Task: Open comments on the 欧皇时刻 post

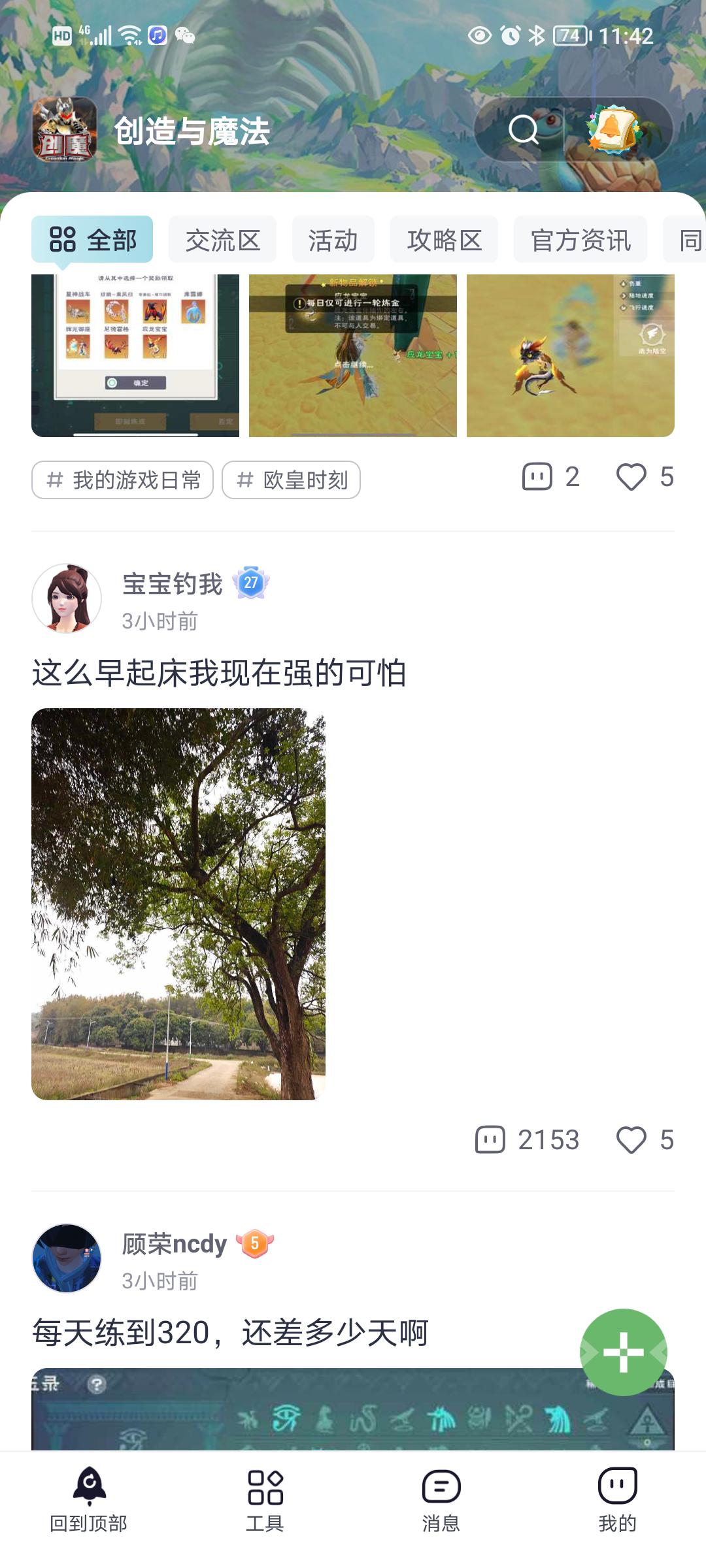Action: pos(550,476)
